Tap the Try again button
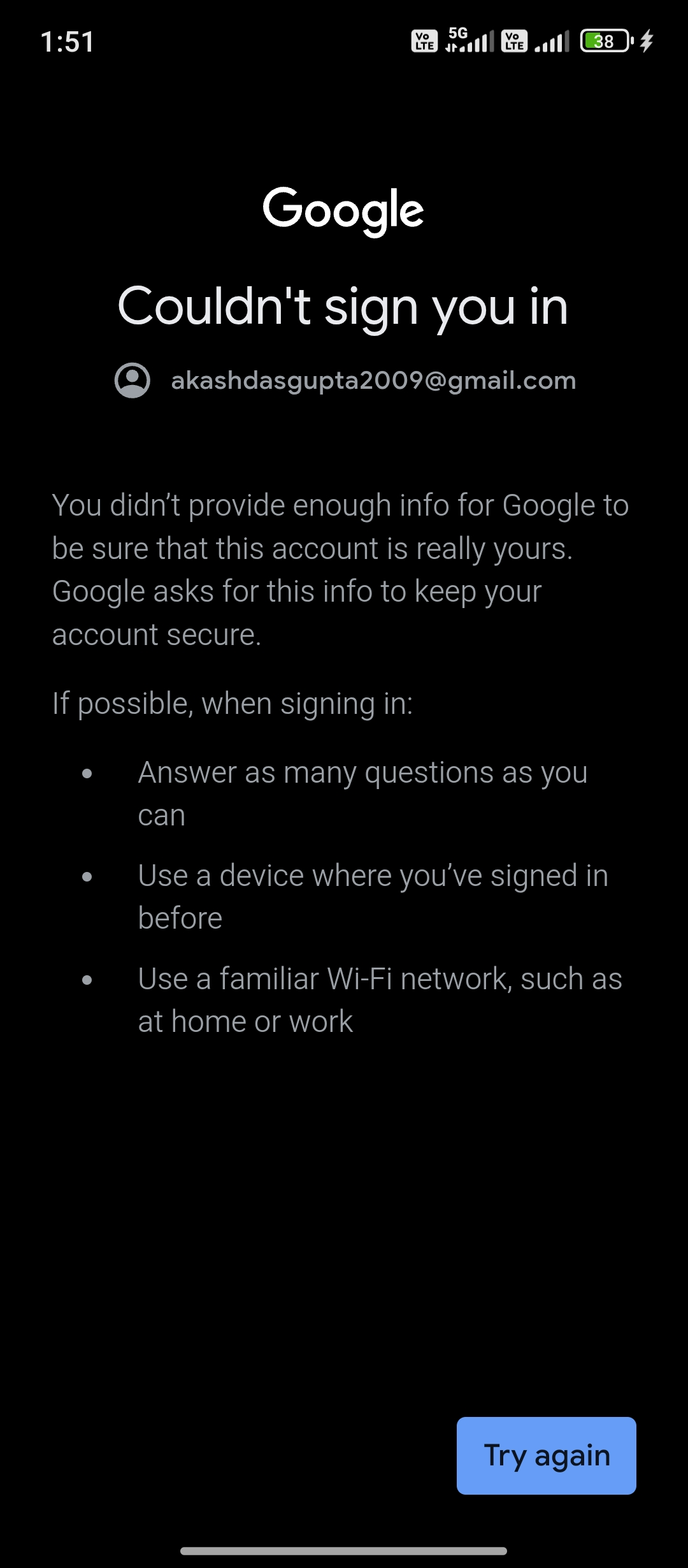 pos(546,1455)
